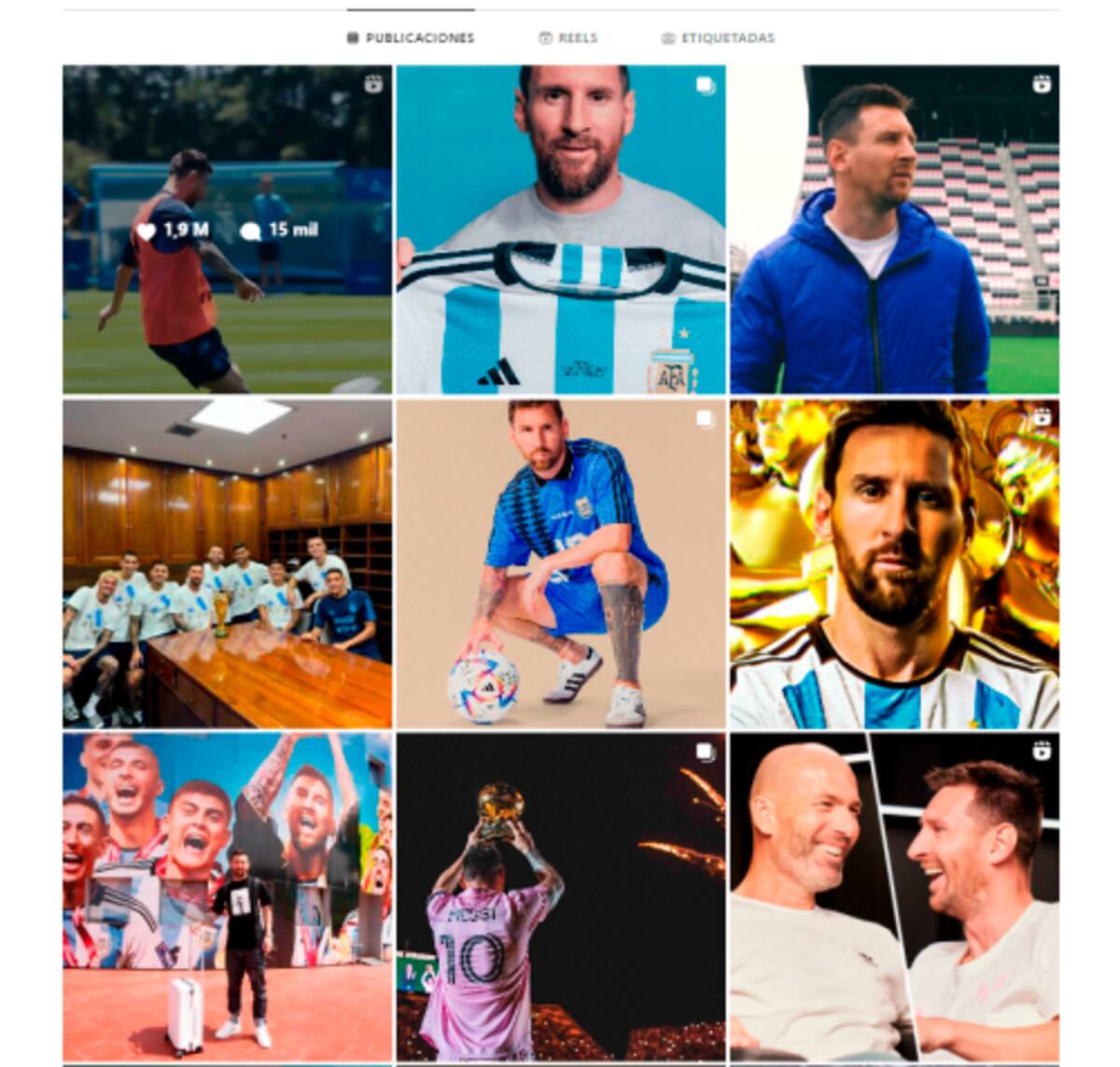Select the Publicaciones tab
Image resolution: width=1120 pixels, height=1067 pixels.
tap(411, 38)
